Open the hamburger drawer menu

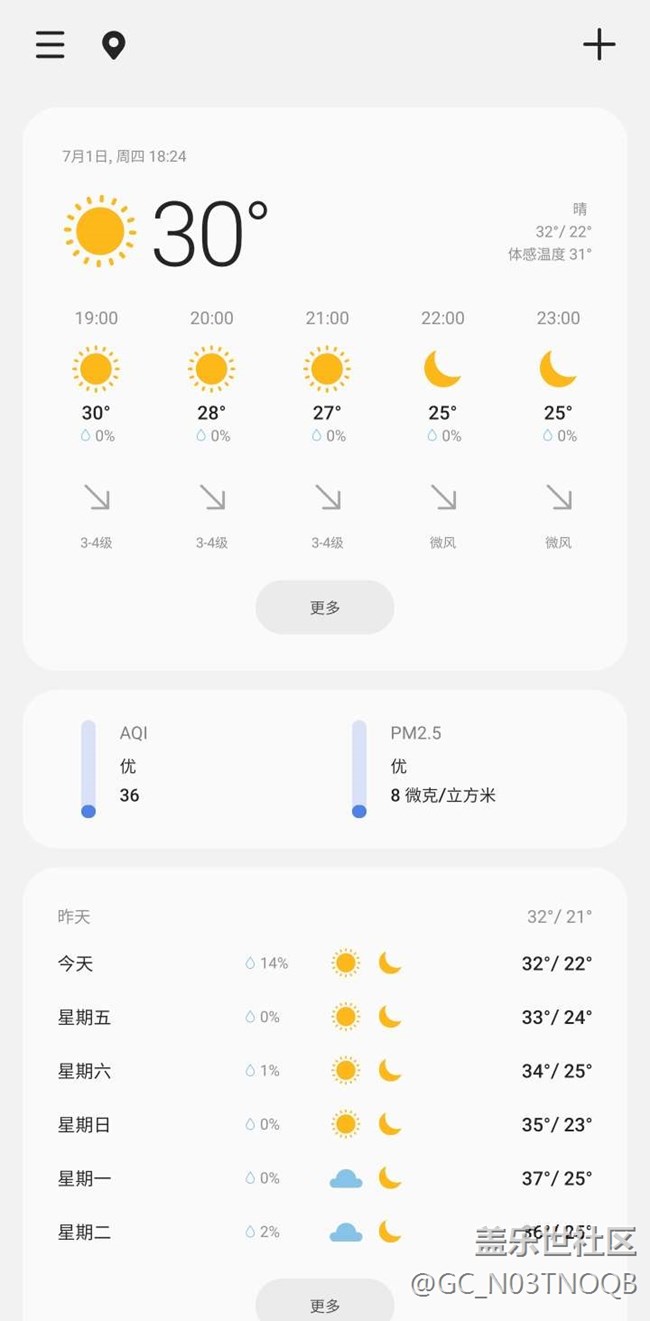[50, 45]
